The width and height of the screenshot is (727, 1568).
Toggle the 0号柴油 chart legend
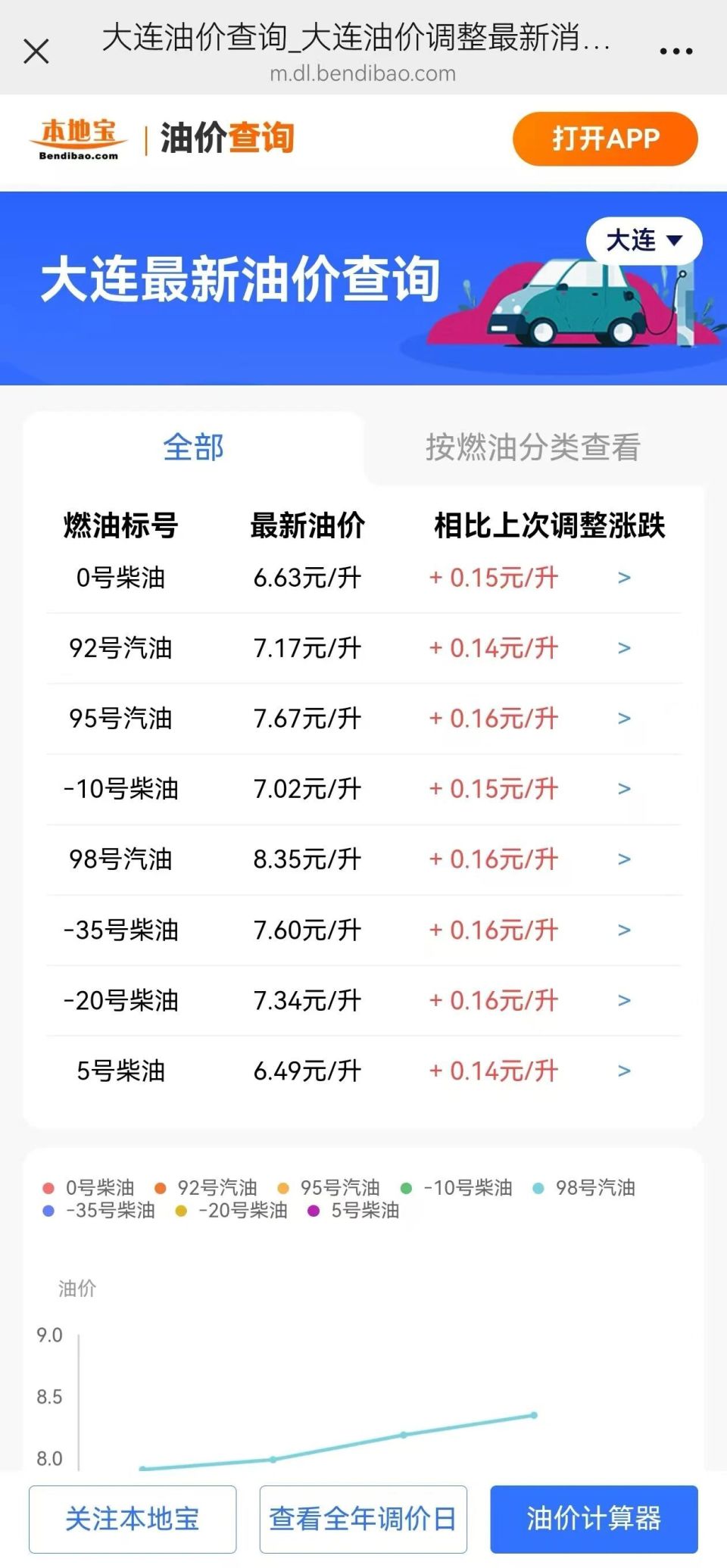click(x=89, y=1188)
